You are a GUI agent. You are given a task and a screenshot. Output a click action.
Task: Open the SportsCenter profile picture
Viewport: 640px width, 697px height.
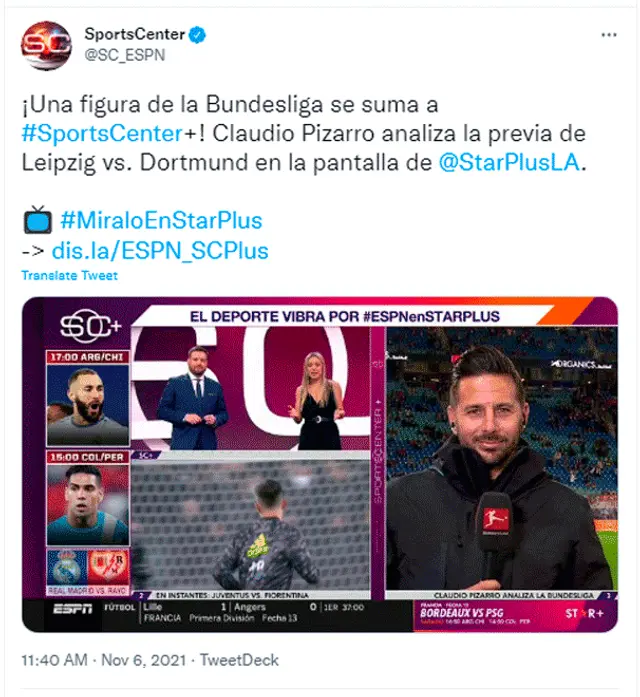click(x=47, y=46)
